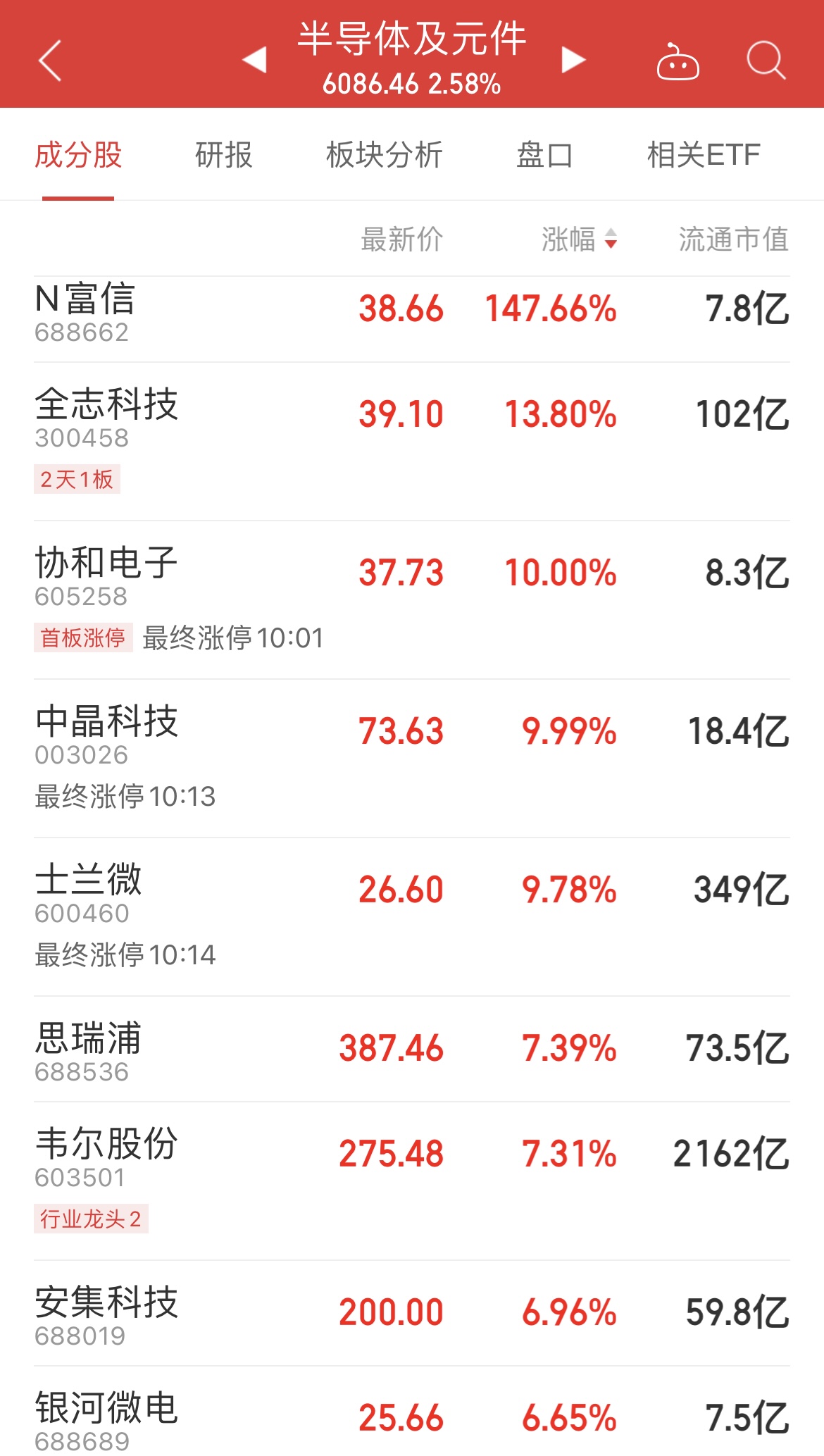Open stock 协和电子 605258
This screenshot has width=824, height=1456.
(x=412, y=600)
